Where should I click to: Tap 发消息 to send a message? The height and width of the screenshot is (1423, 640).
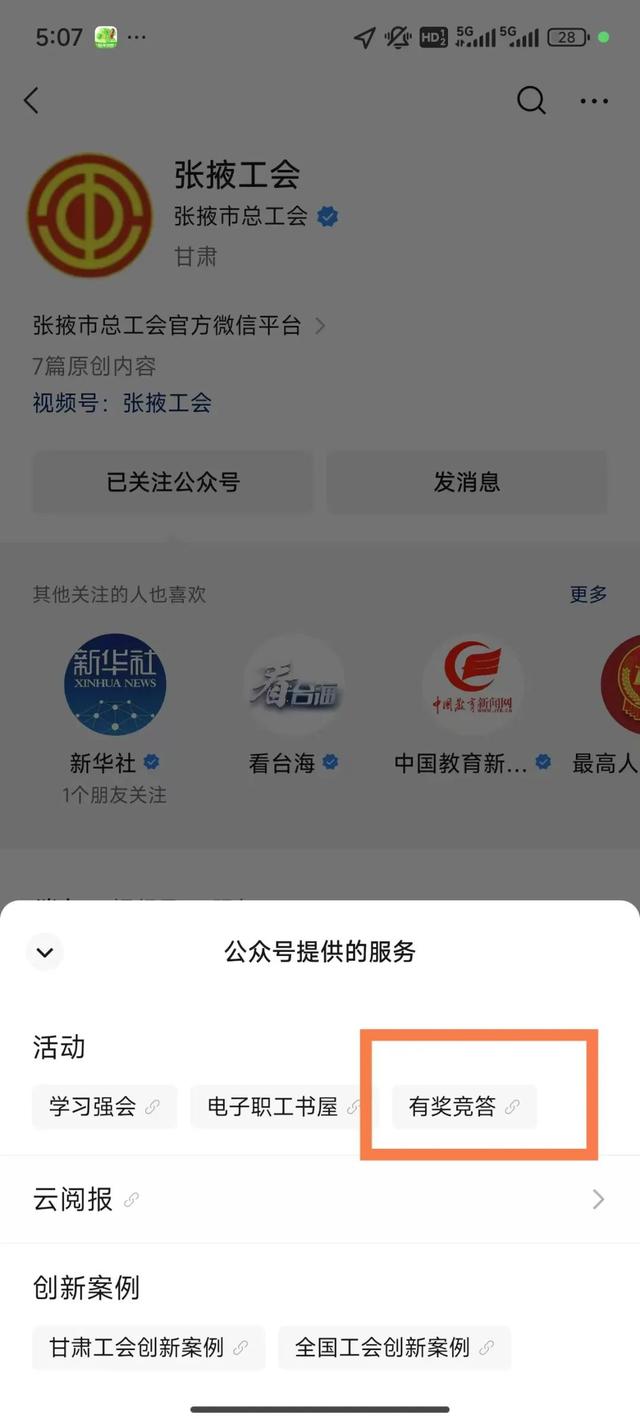coord(467,482)
